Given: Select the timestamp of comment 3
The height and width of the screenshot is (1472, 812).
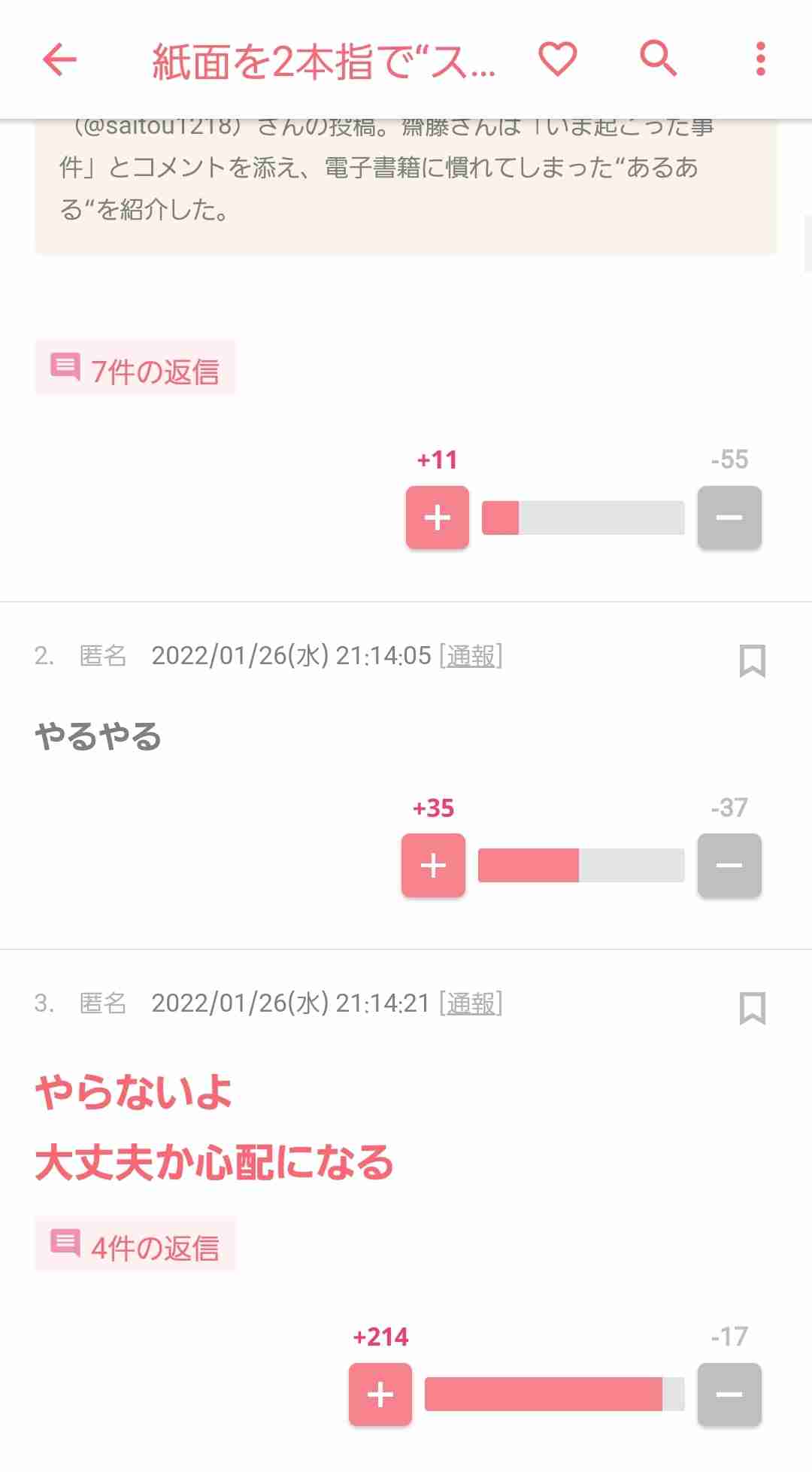Looking at the screenshot, I should [x=292, y=1003].
